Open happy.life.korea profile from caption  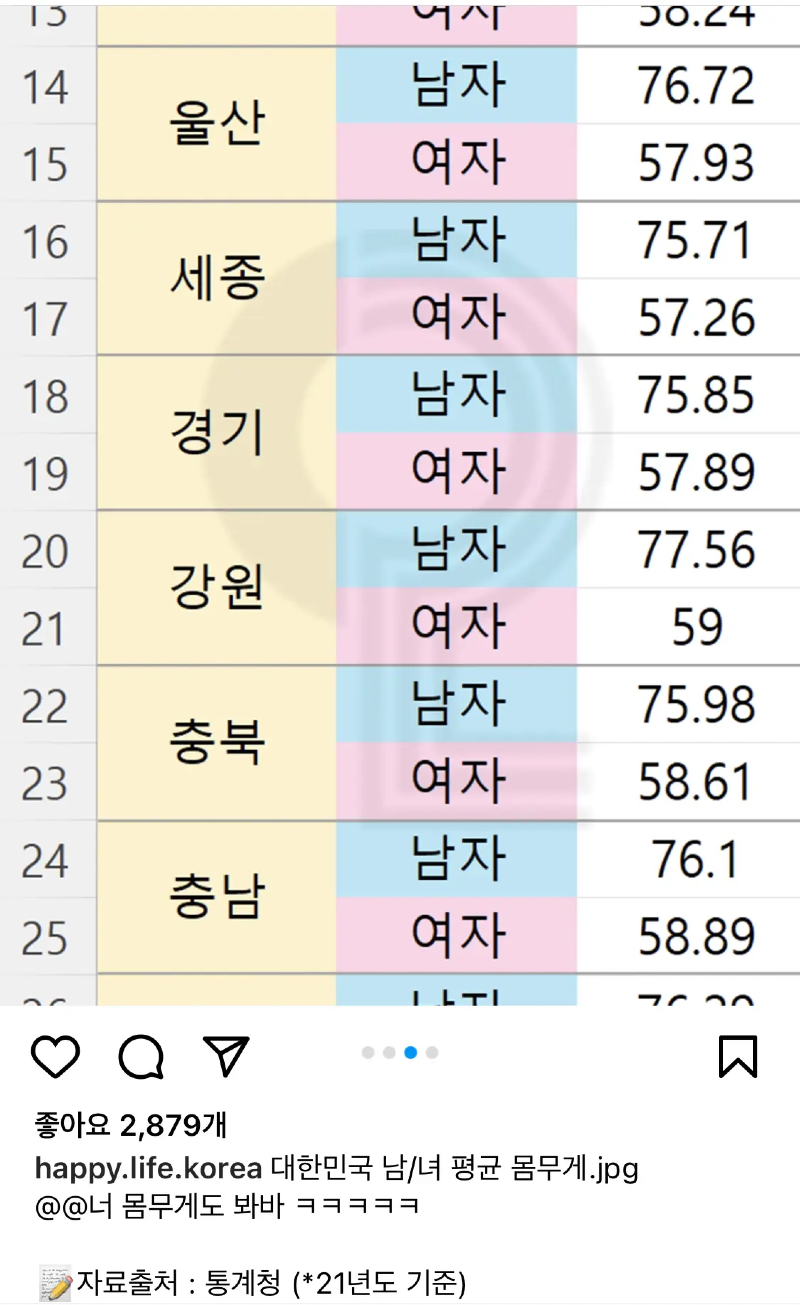pyautogui.click(x=149, y=1167)
